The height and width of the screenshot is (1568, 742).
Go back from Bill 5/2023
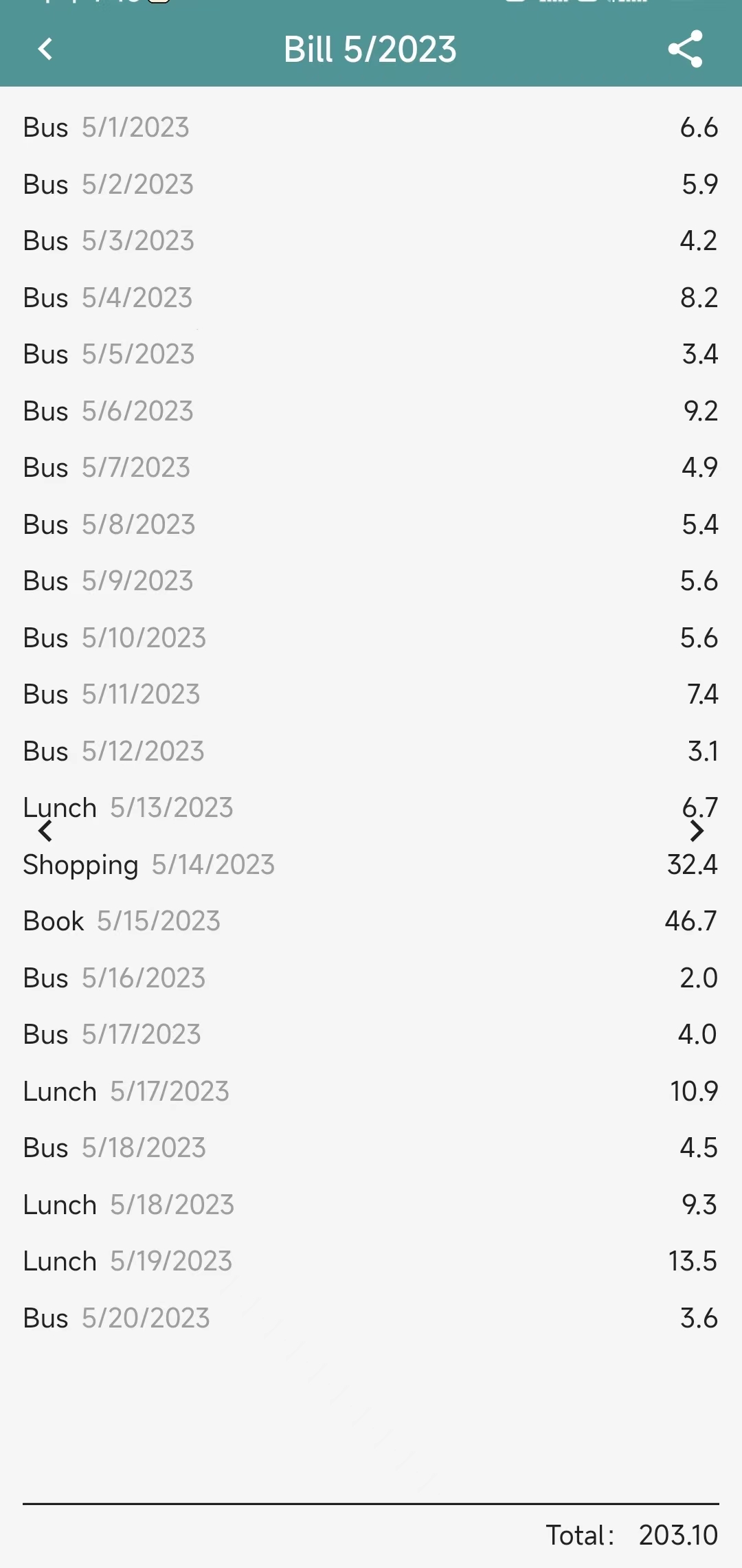[45, 49]
